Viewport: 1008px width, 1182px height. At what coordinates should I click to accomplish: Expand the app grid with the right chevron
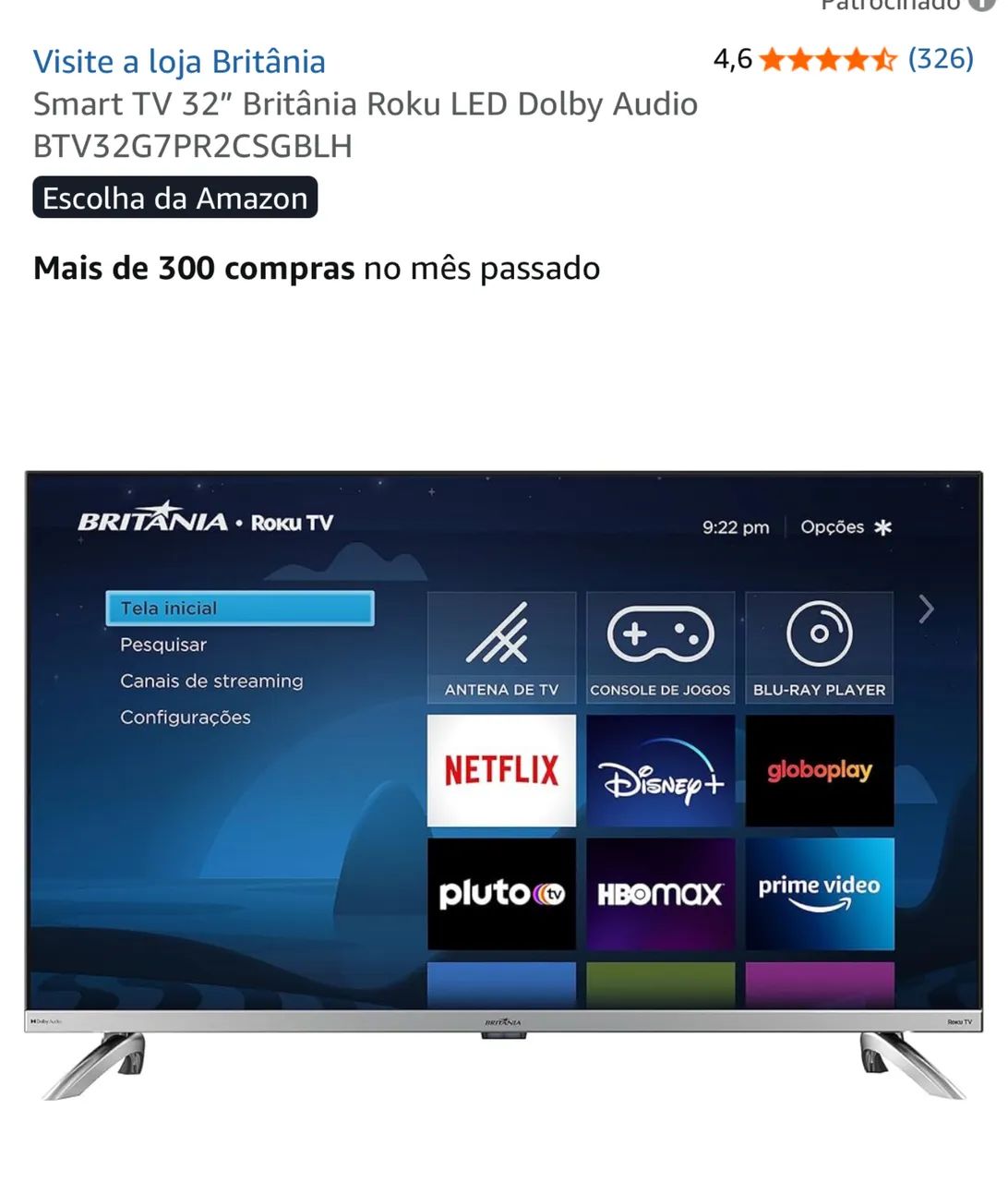[x=925, y=609]
